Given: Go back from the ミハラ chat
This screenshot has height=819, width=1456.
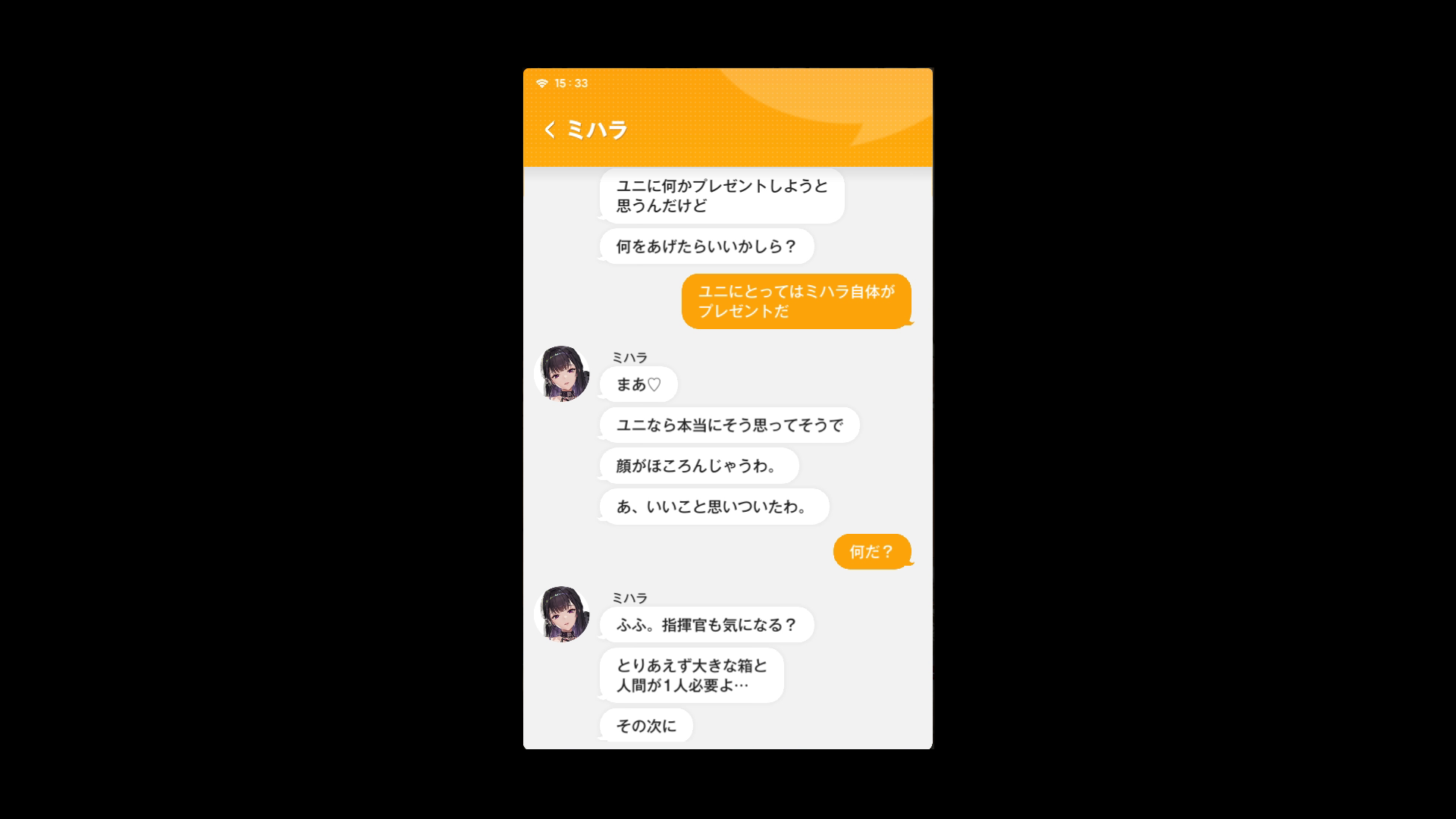Looking at the screenshot, I should click(x=551, y=130).
